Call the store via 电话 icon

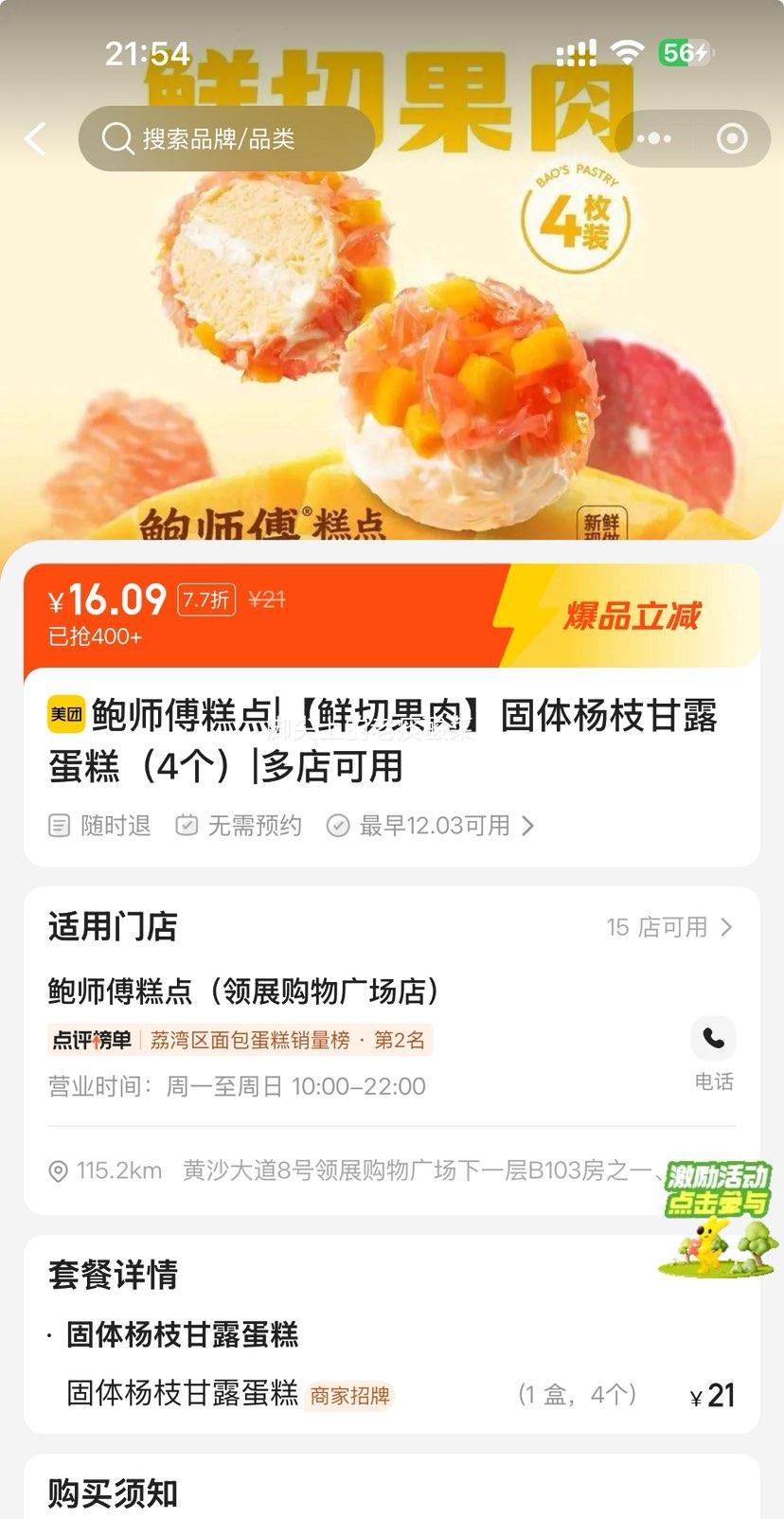tap(713, 1040)
